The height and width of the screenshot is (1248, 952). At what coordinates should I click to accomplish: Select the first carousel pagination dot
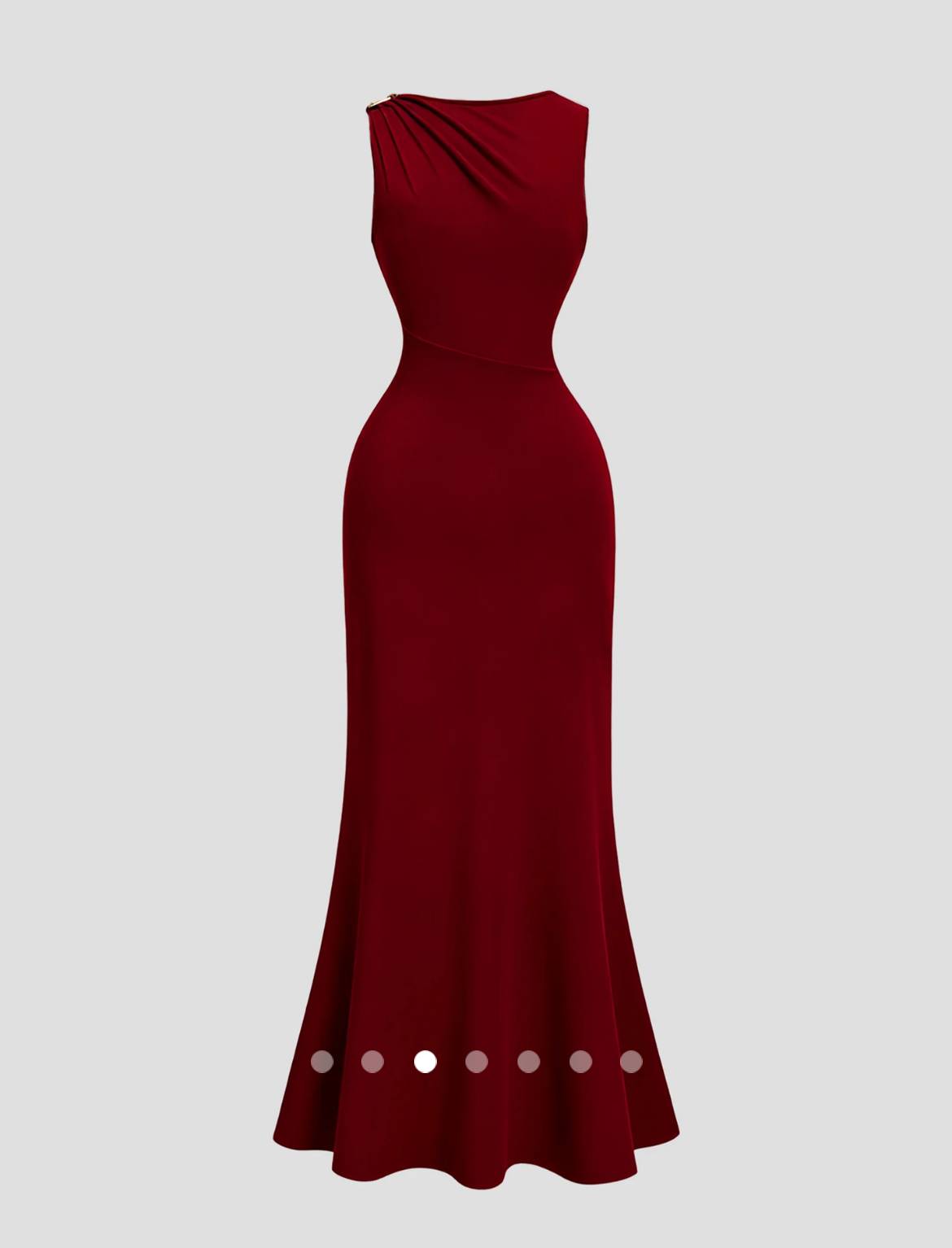[324, 1061]
